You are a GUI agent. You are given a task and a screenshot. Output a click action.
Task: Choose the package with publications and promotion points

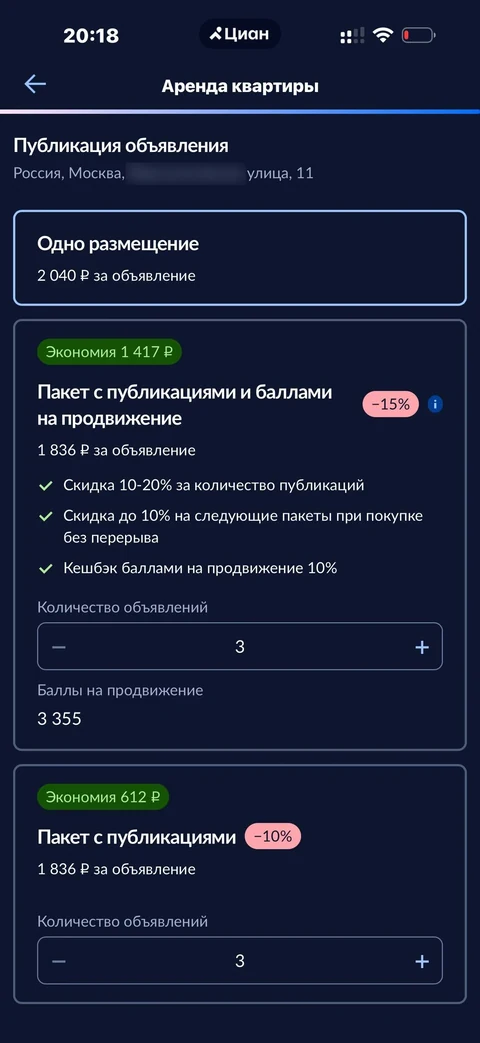(x=240, y=535)
